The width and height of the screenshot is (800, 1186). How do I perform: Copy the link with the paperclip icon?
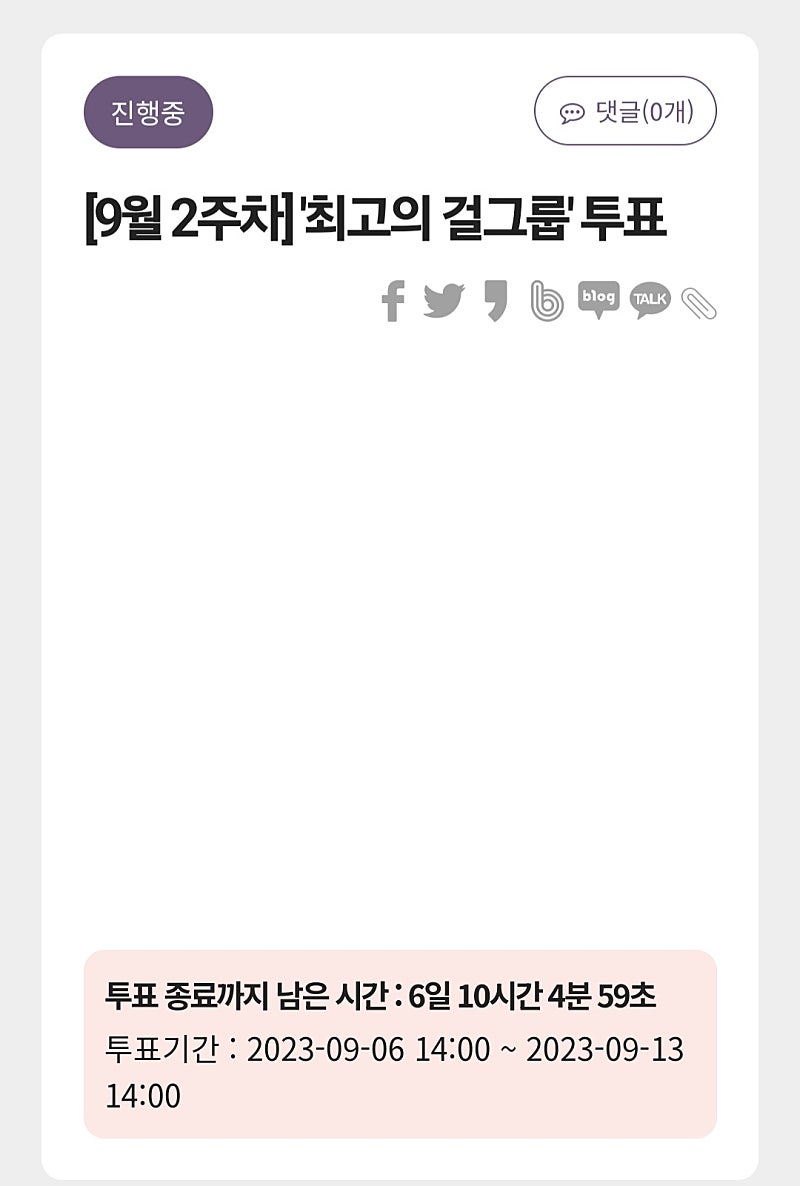click(698, 302)
